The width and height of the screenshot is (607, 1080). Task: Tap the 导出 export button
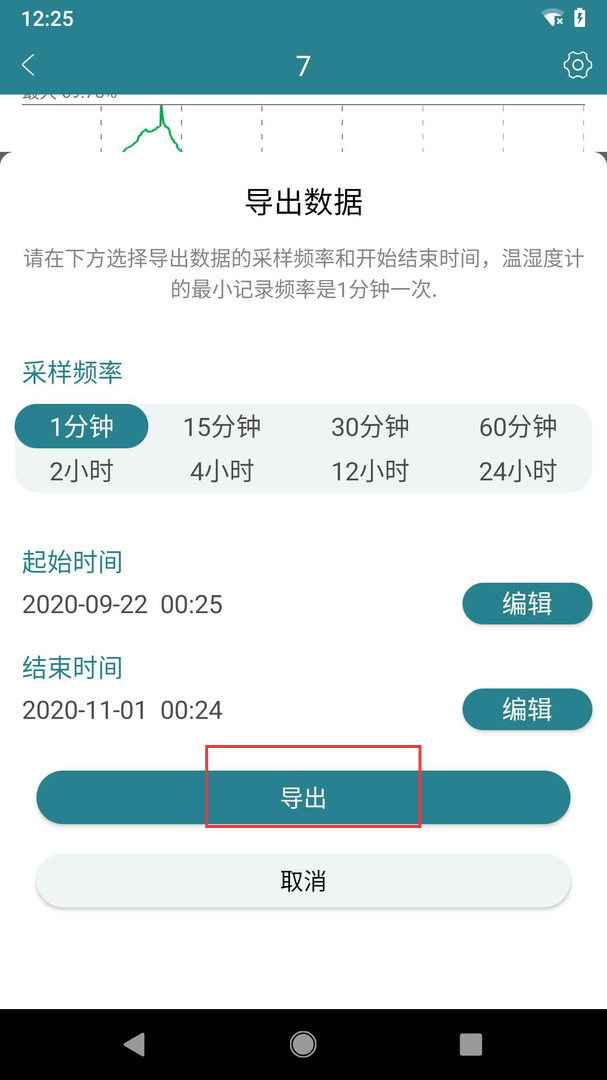303,798
